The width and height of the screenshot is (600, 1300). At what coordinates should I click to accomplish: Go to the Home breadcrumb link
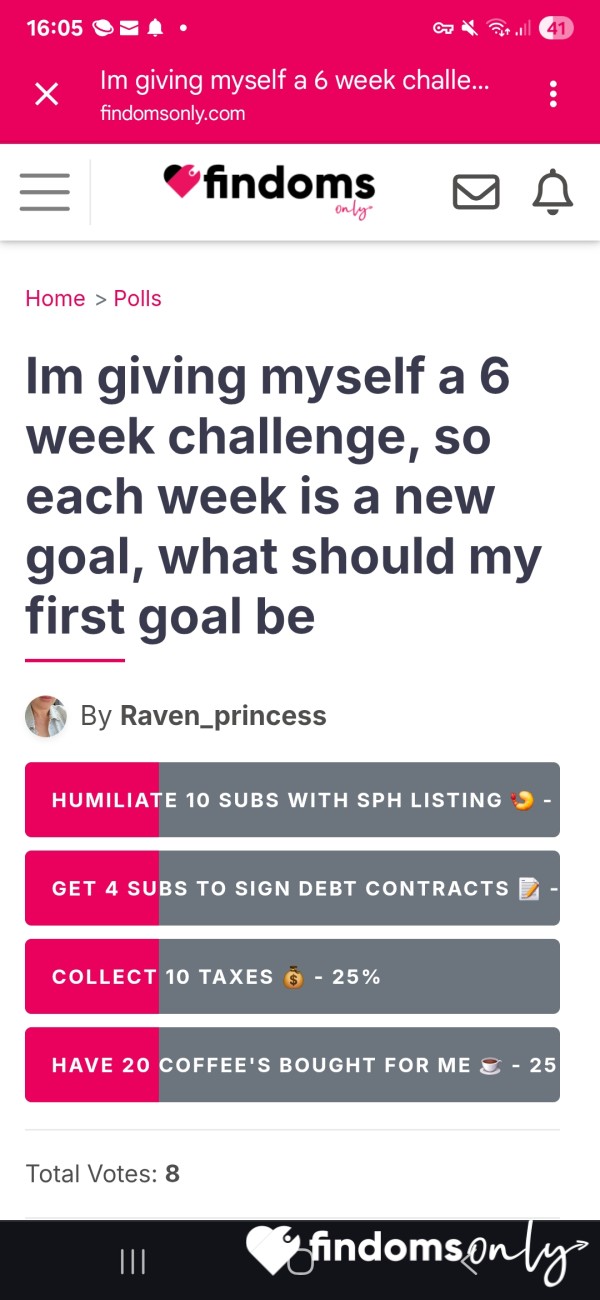(x=55, y=298)
